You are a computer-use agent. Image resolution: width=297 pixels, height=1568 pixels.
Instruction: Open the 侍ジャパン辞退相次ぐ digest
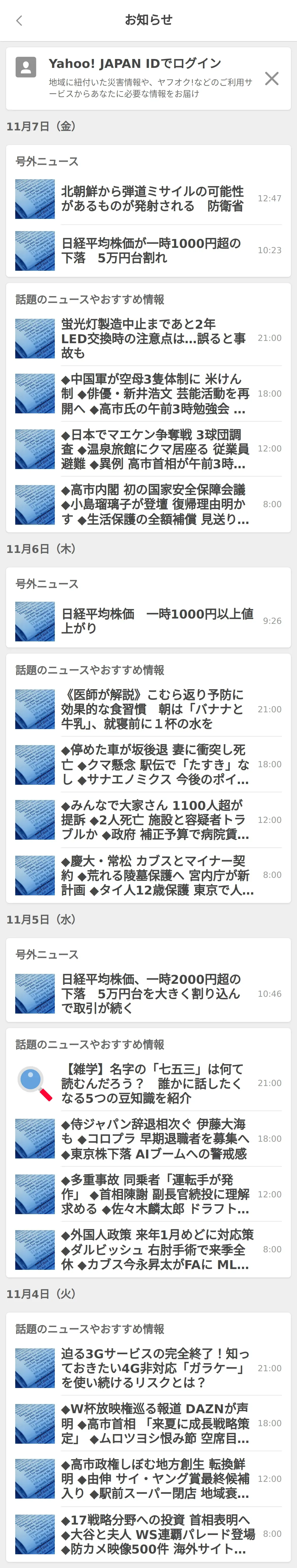(152, 1138)
